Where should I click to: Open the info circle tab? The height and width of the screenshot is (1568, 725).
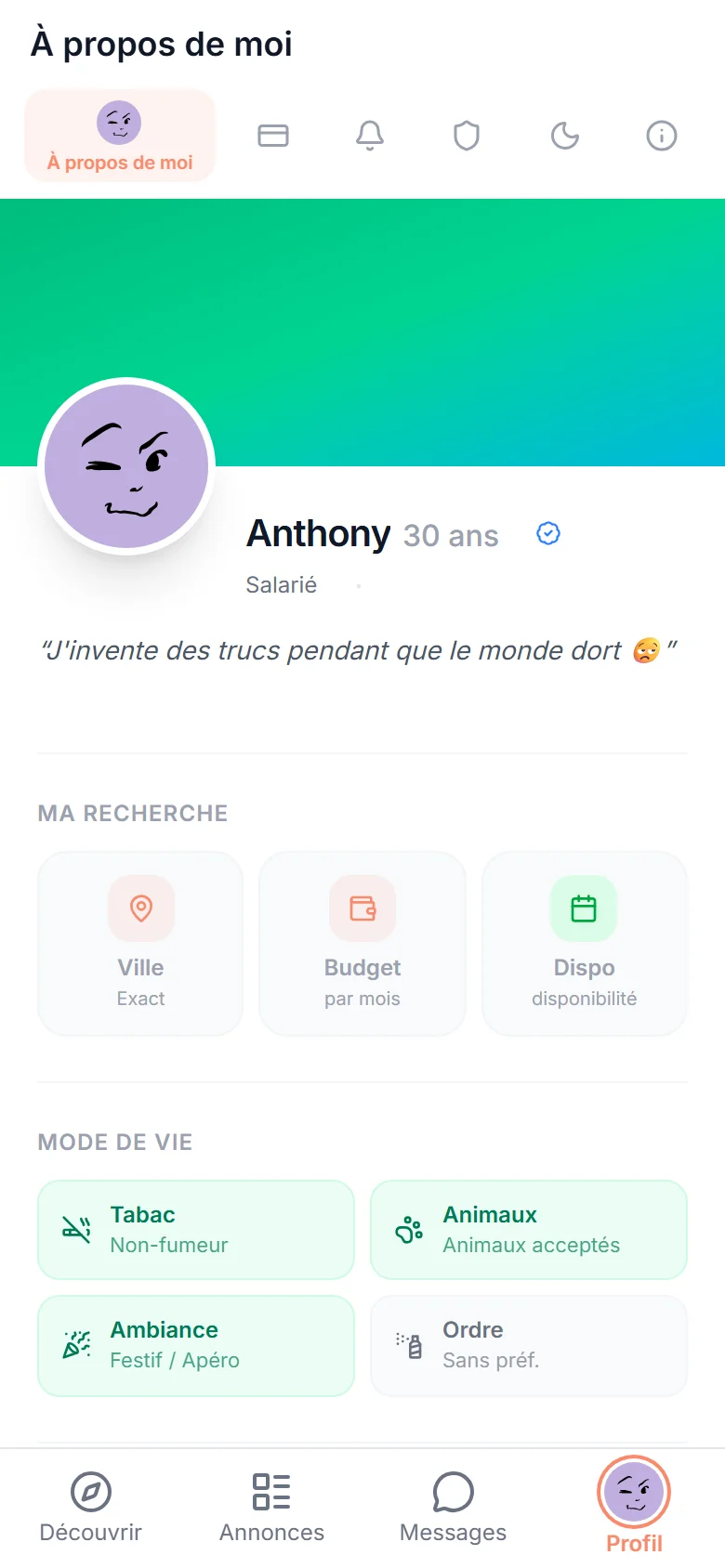(661, 136)
